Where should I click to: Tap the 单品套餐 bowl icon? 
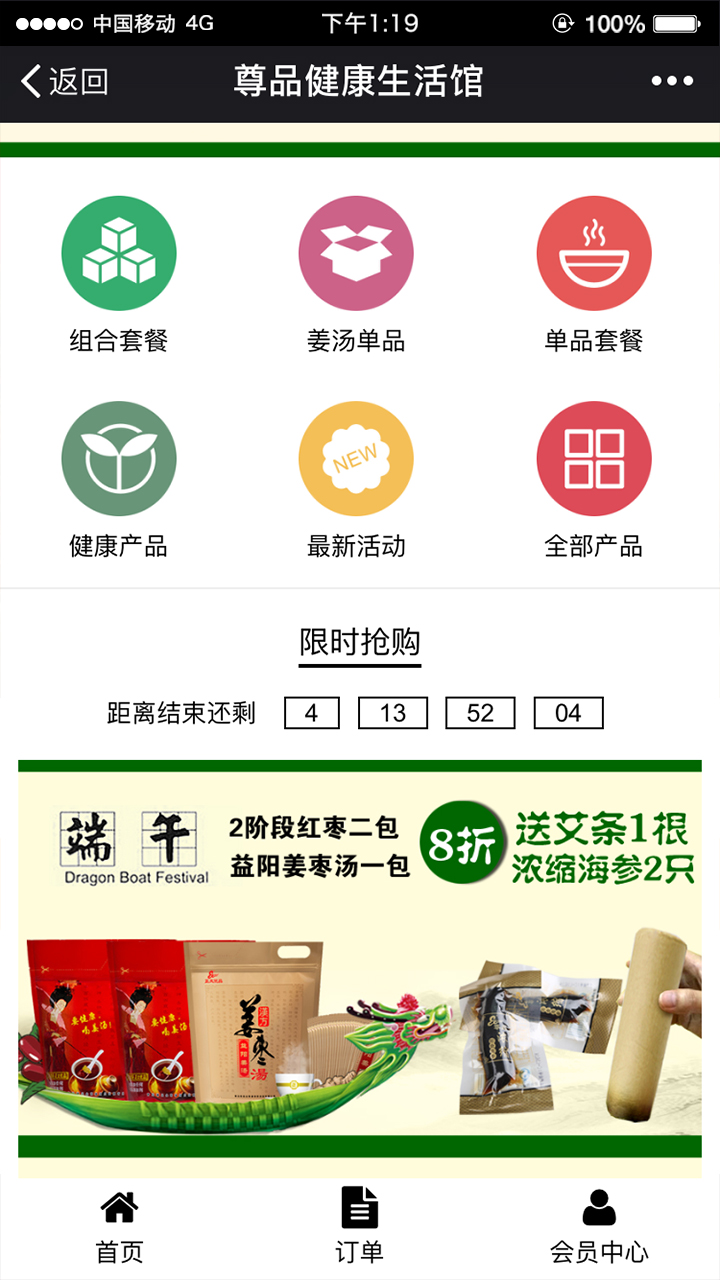pyautogui.click(x=594, y=252)
